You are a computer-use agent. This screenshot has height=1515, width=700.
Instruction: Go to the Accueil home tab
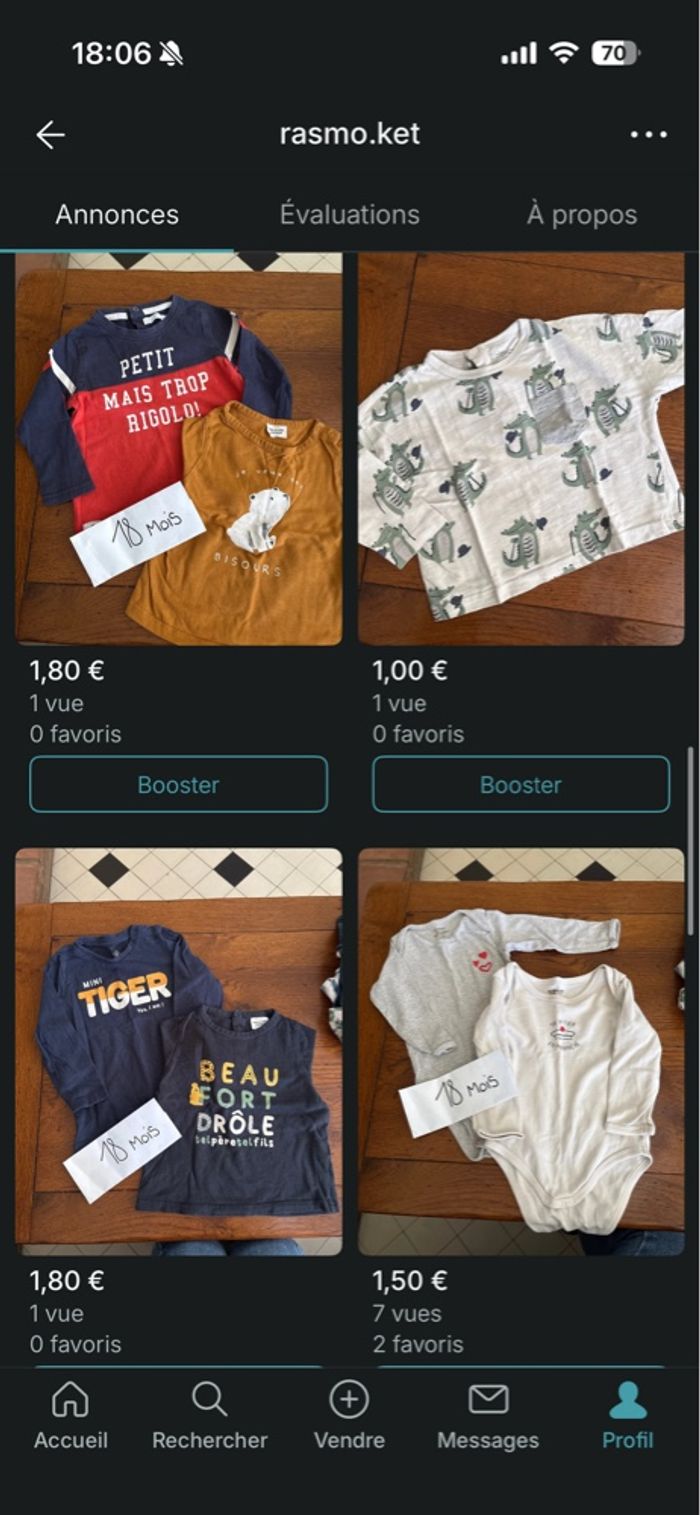(70, 1415)
